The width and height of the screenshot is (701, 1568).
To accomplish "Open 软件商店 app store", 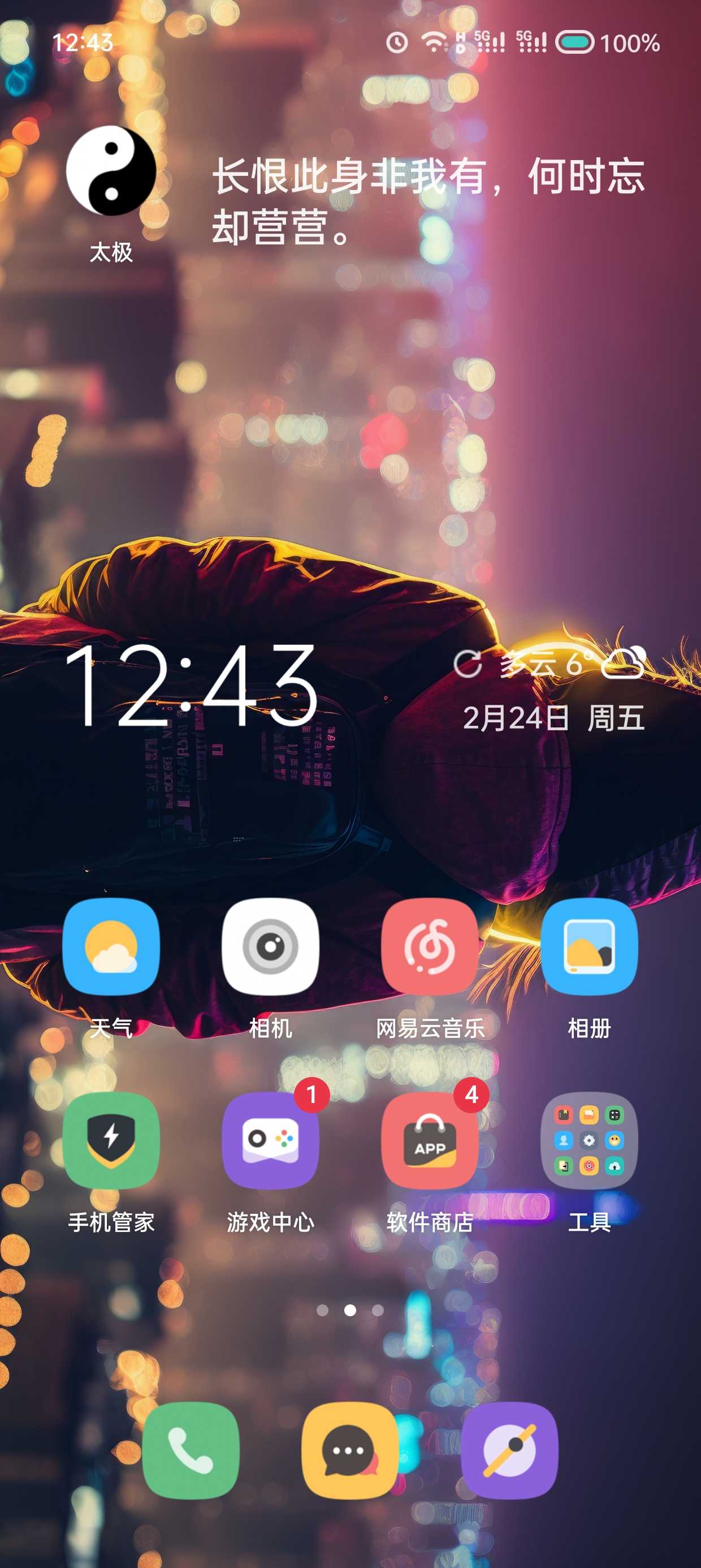I will click(430, 1140).
